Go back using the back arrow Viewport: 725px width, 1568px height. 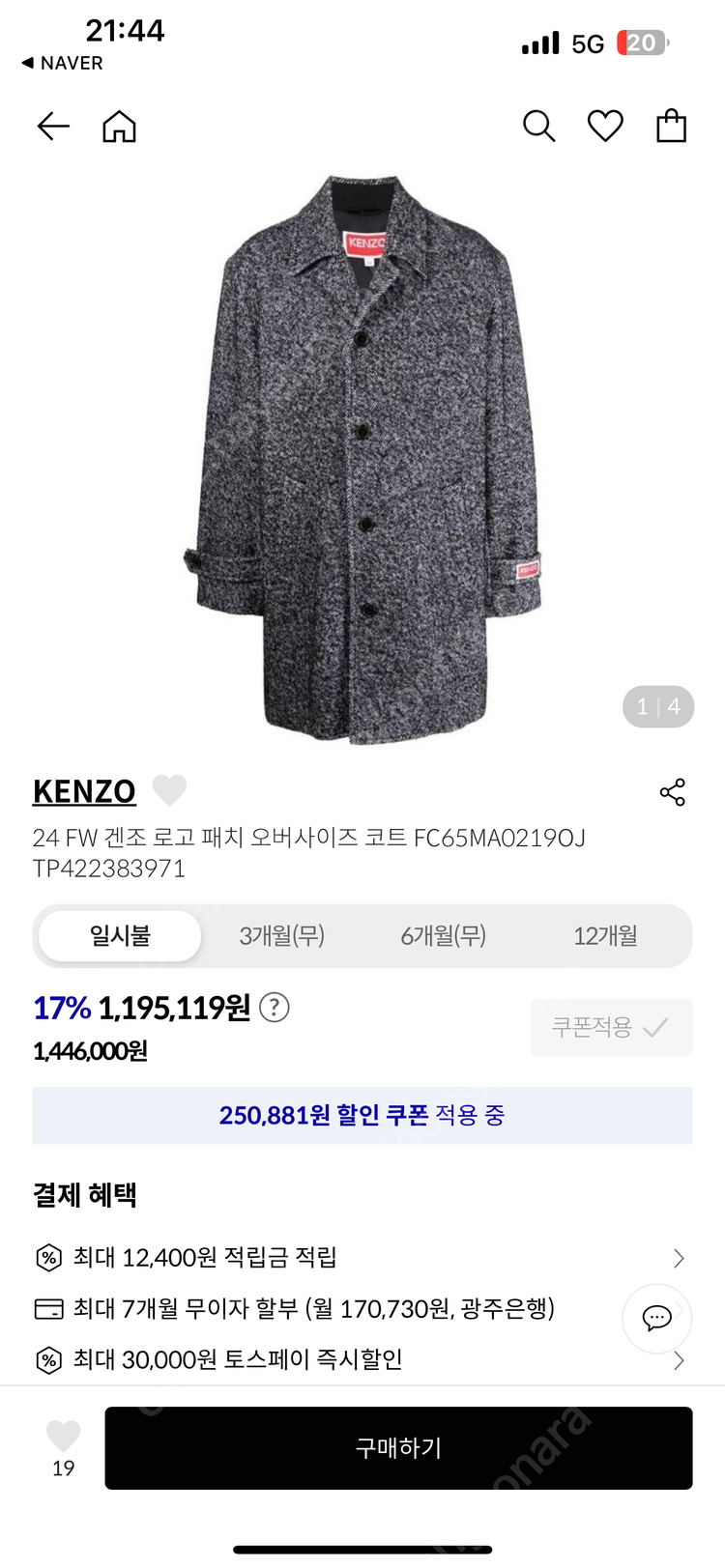click(52, 126)
